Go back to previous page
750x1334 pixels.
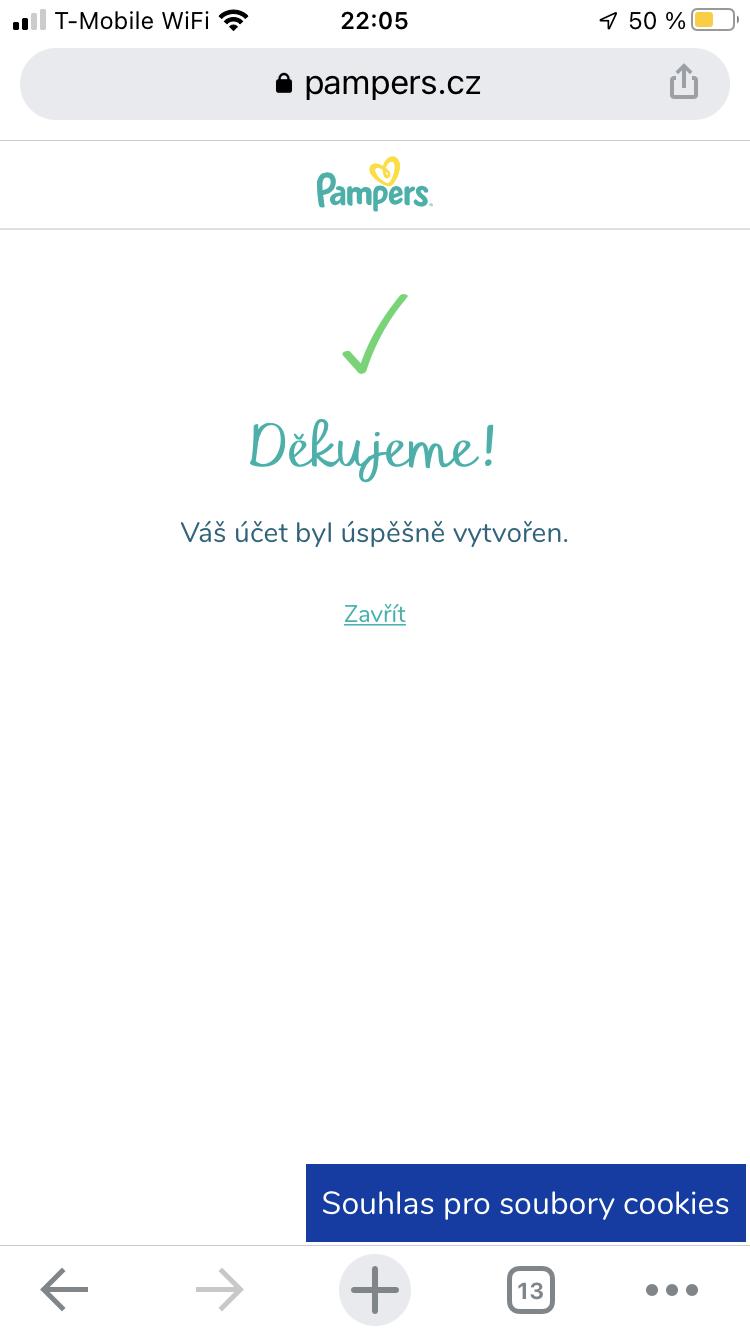(64, 1290)
